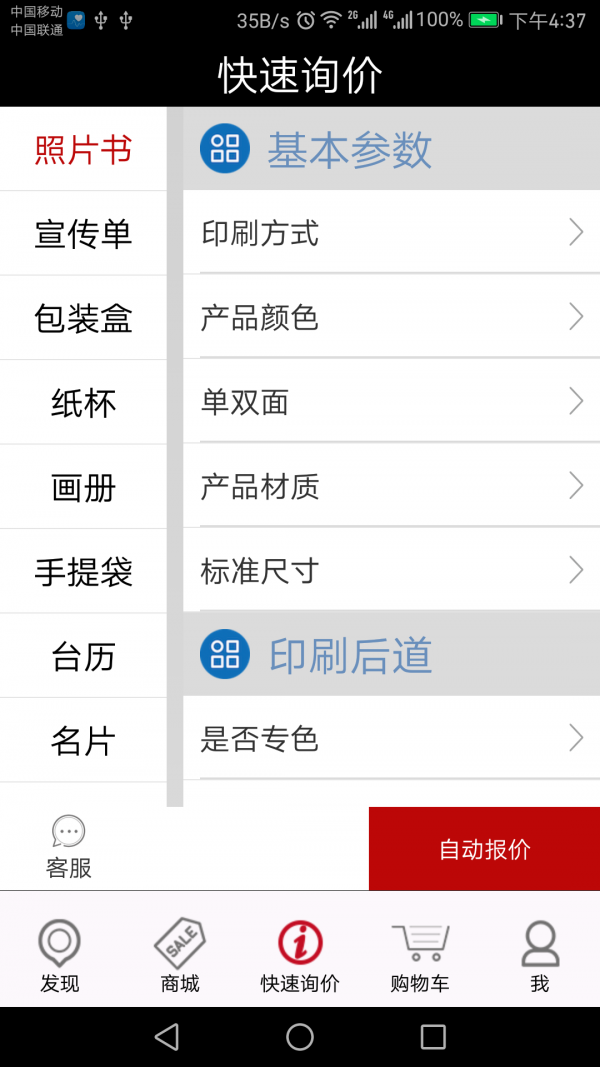Choose the 包装盒 category

[x=83, y=318]
